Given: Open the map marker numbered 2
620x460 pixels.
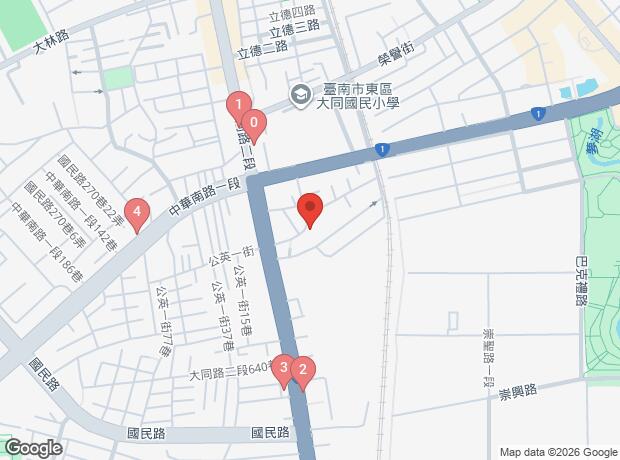Looking at the screenshot, I should click(303, 370).
